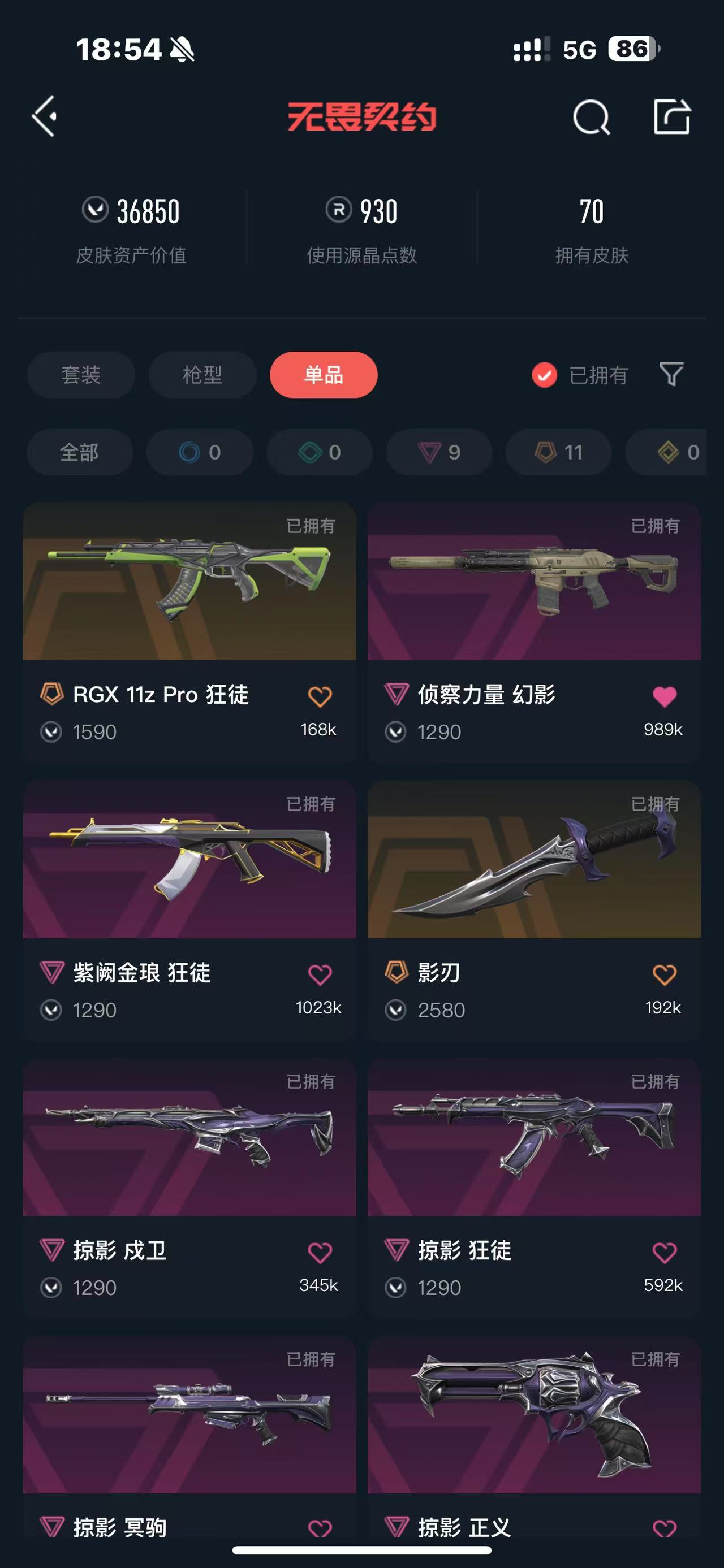Unlike the 侦察力量 幻影 skin
This screenshot has height=1568, width=724.
[664, 696]
